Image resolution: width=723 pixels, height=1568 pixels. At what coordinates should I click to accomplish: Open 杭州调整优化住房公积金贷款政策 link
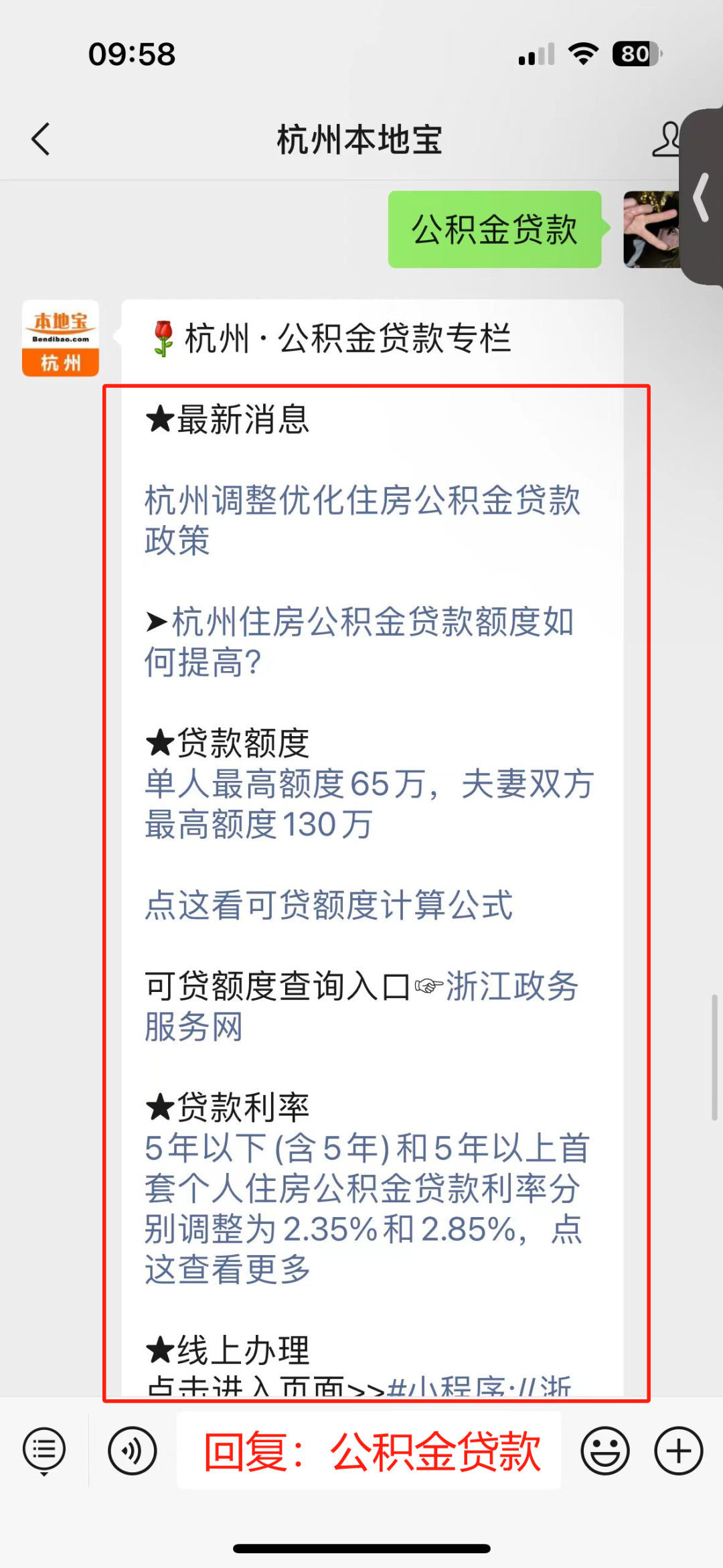[x=361, y=519]
